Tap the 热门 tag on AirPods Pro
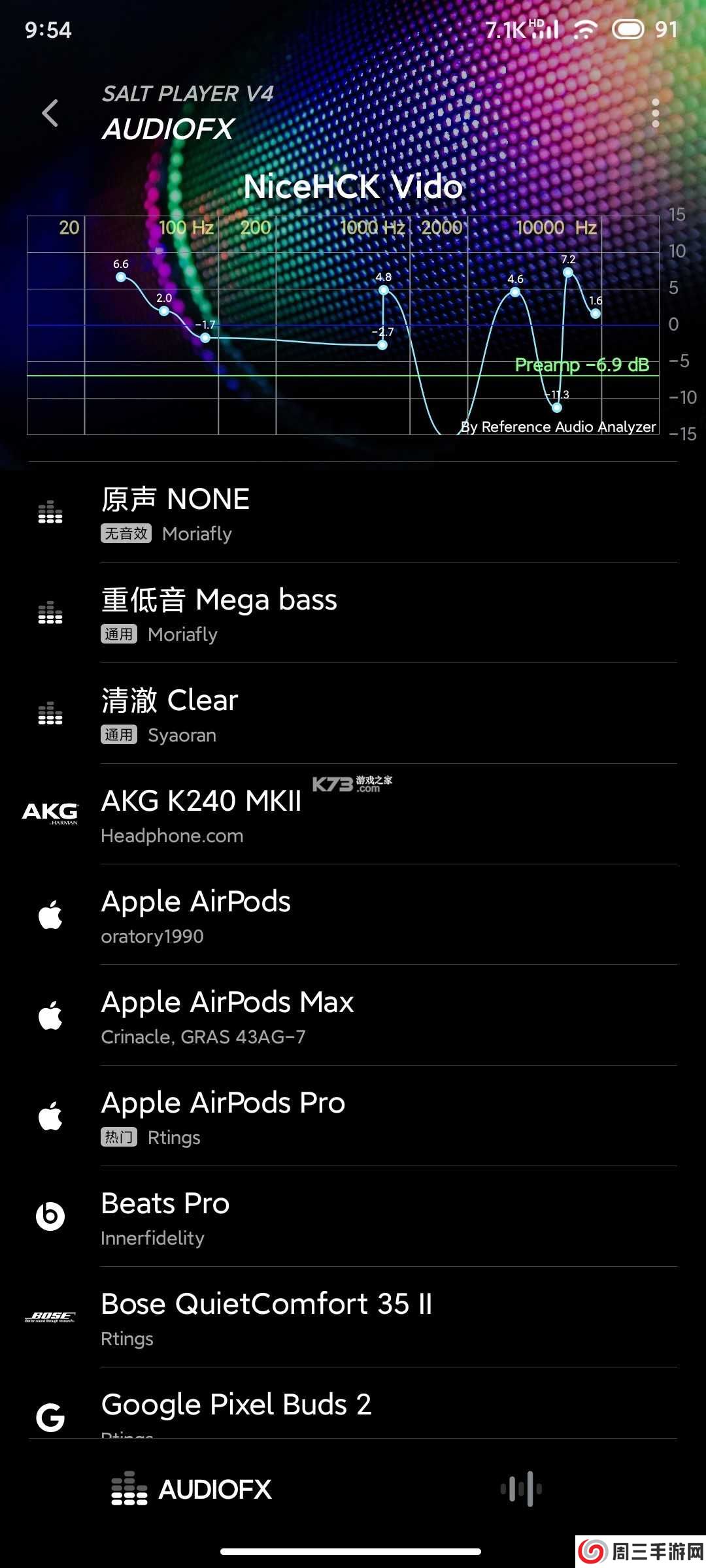 click(118, 1137)
